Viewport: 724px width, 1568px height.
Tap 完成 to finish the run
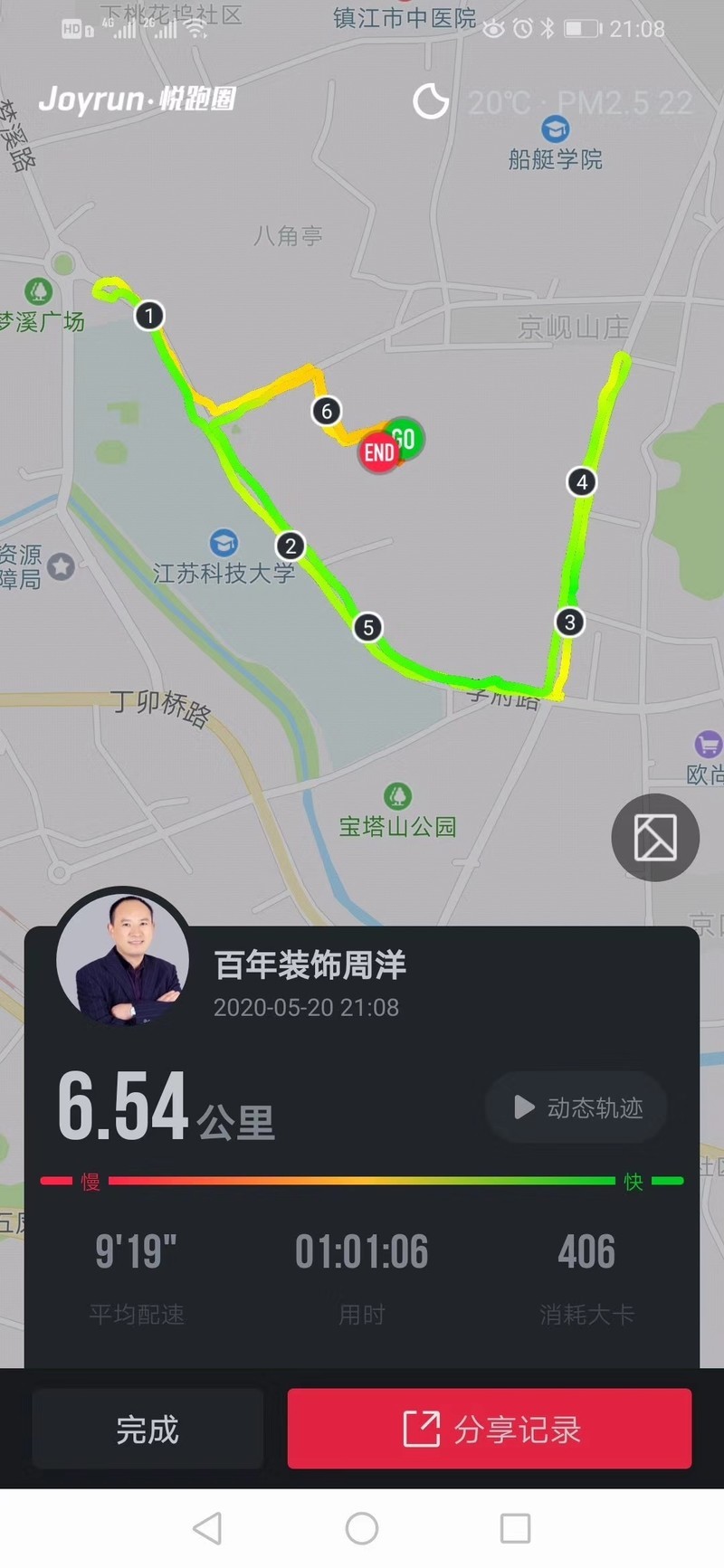coord(148,1430)
